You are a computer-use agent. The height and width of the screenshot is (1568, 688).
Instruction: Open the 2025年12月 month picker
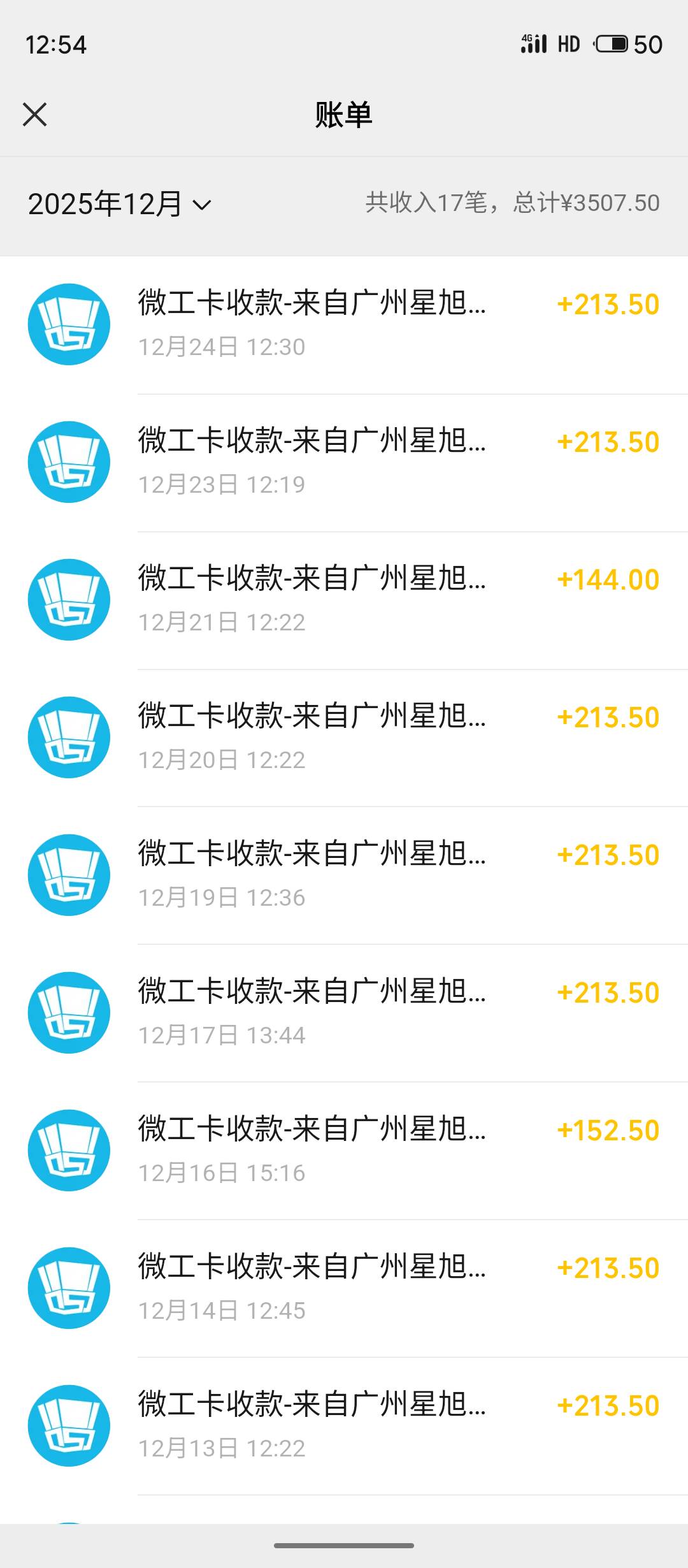click(x=119, y=204)
